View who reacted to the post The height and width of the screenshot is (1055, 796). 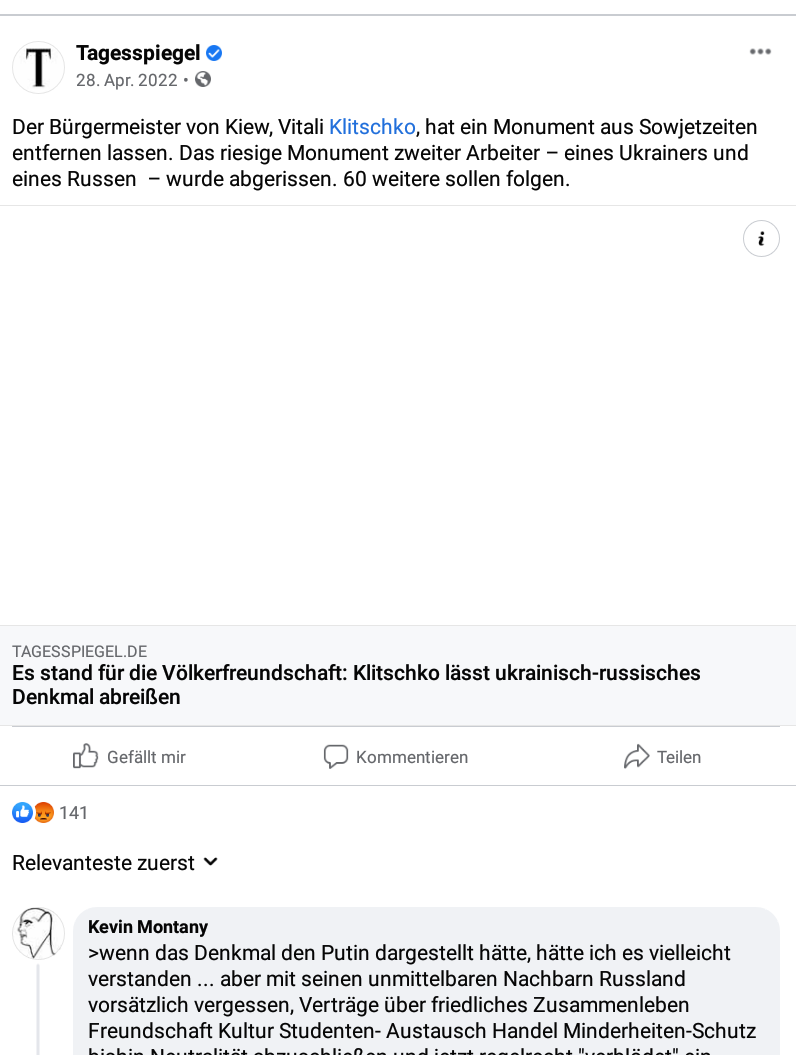click(50, 813)
